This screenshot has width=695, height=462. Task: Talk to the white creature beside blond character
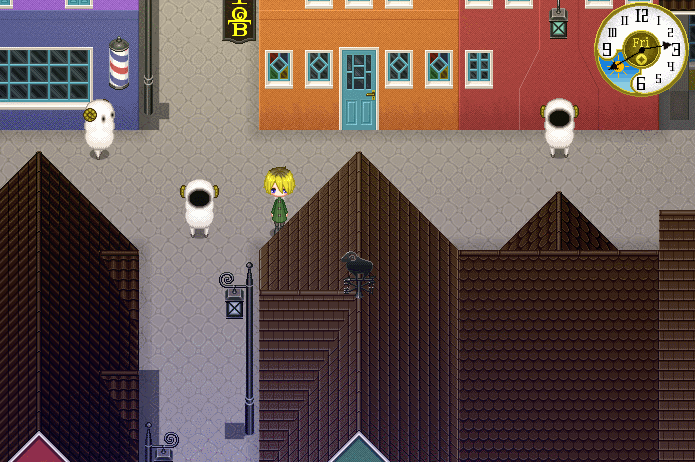pos(200,207)
